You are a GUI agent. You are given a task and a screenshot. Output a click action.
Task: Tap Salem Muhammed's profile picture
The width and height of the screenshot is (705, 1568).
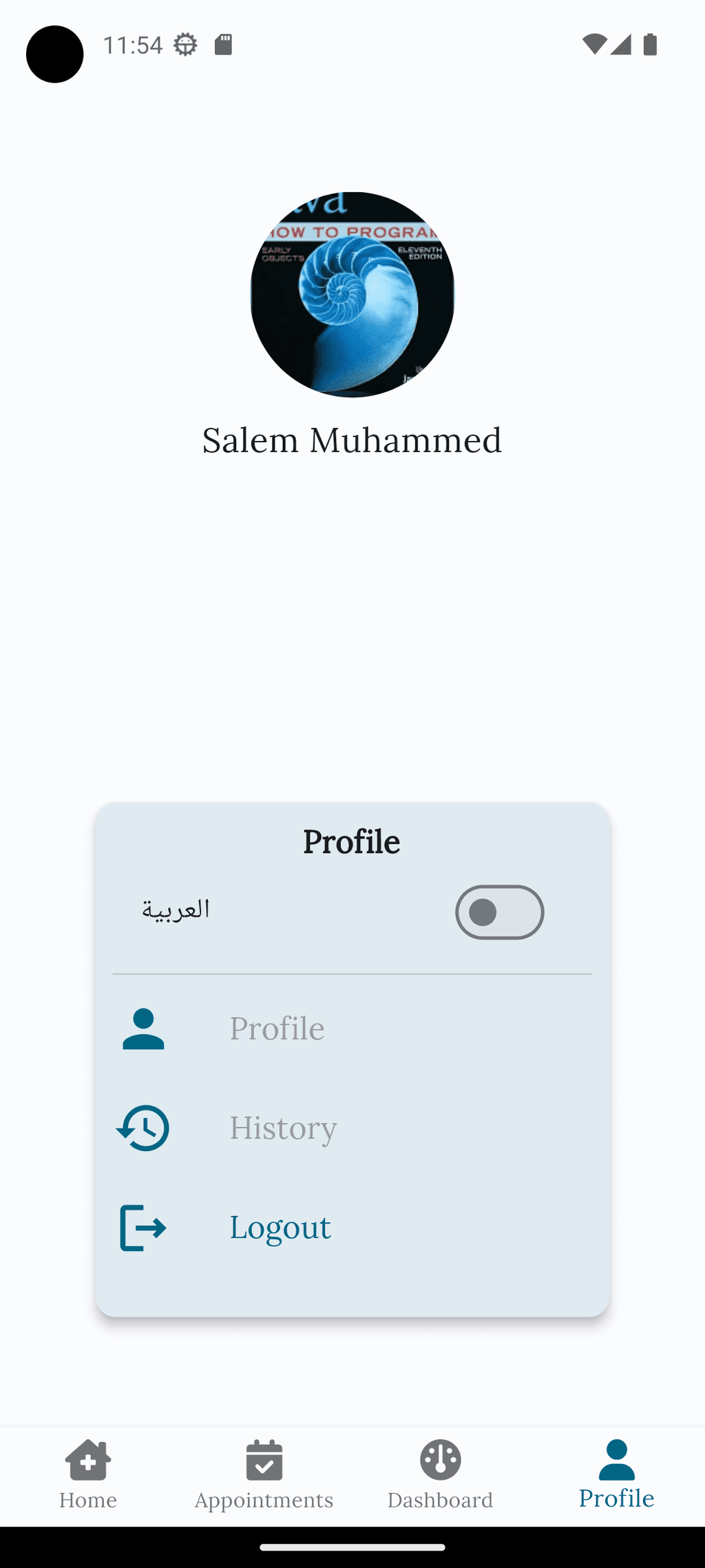click(352, 295)
